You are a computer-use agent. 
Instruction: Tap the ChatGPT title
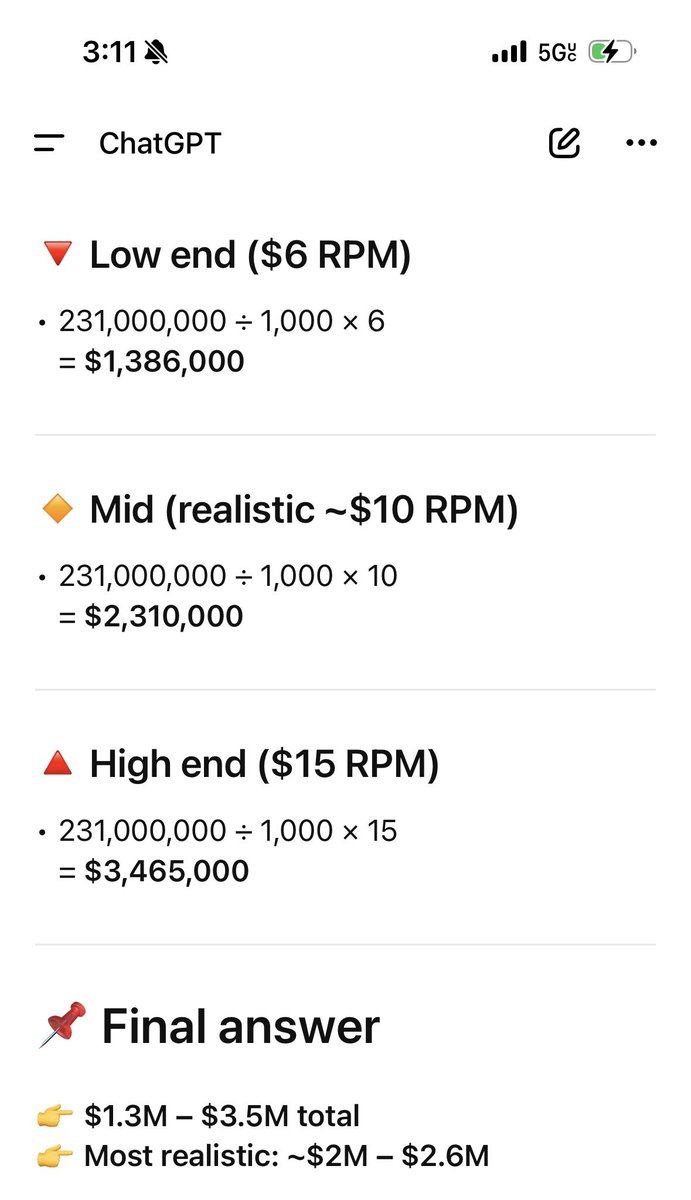[x=160, y=143]
